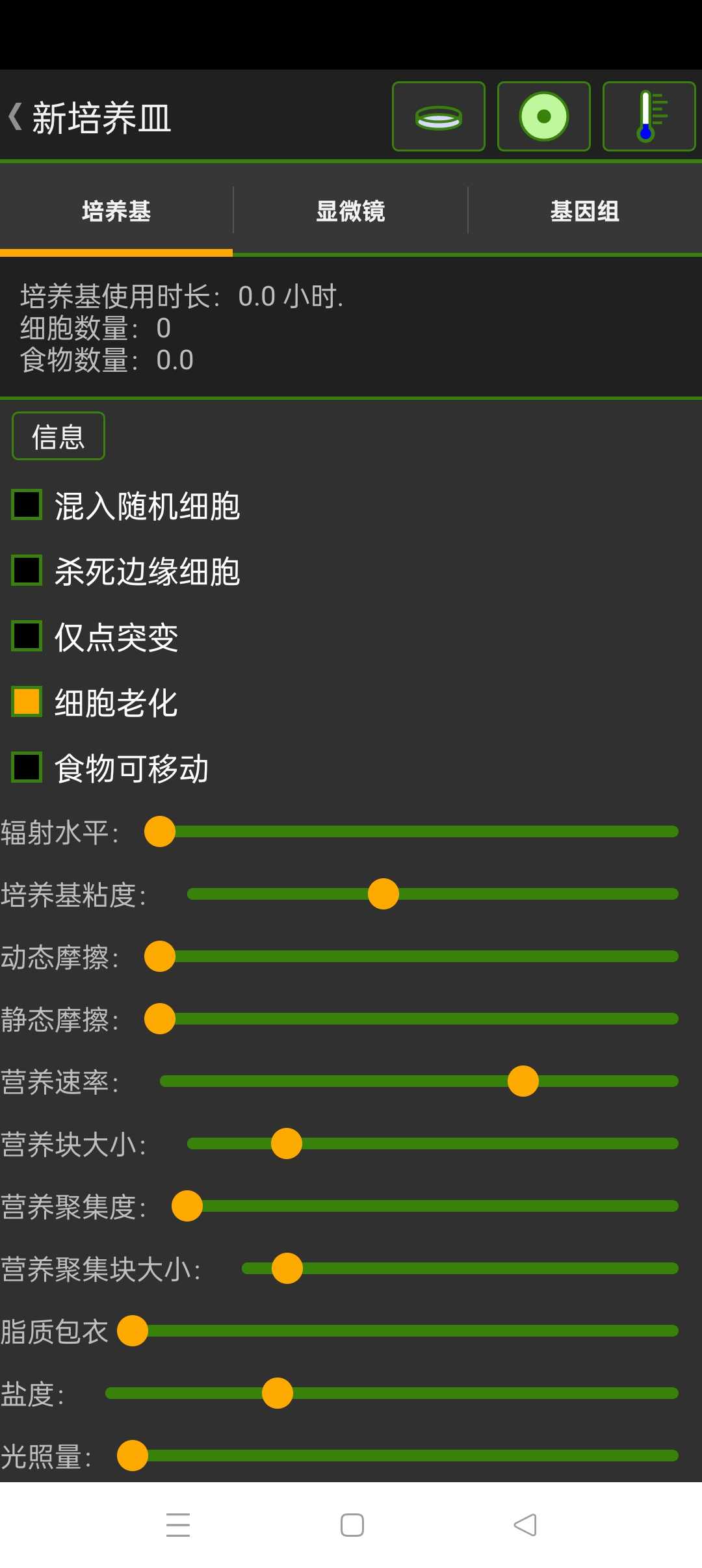The image size is (702, 1568).
Task: Enable the 混入随机细胞 checkbox
Action: 27,505
